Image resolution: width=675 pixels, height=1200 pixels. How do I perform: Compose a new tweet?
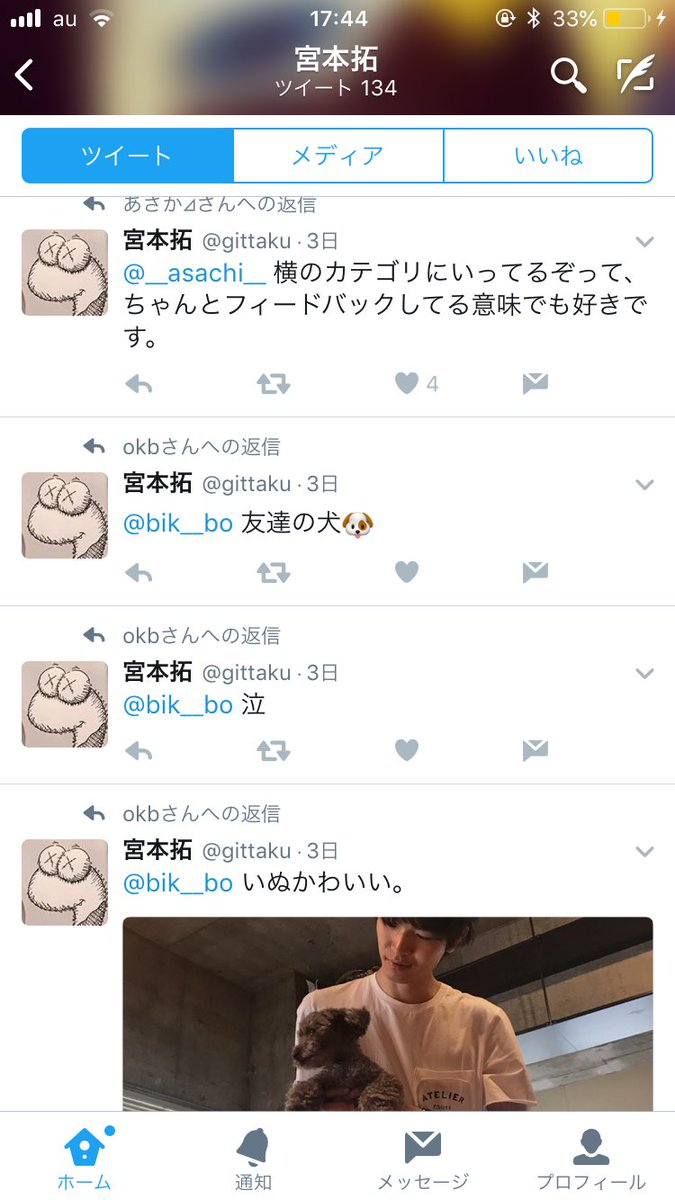coord(635,75)
